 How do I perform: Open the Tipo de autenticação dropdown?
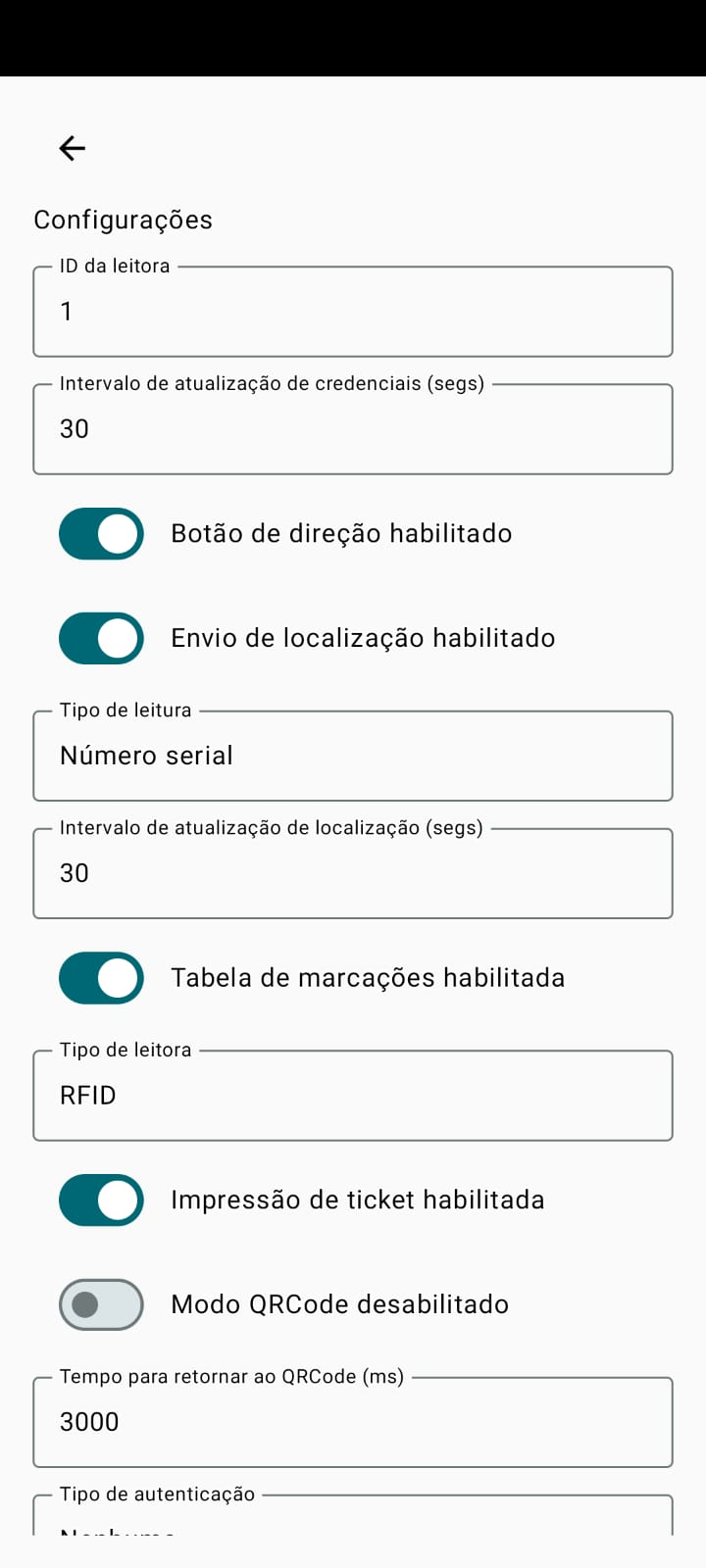click(x=353, y=1517)
